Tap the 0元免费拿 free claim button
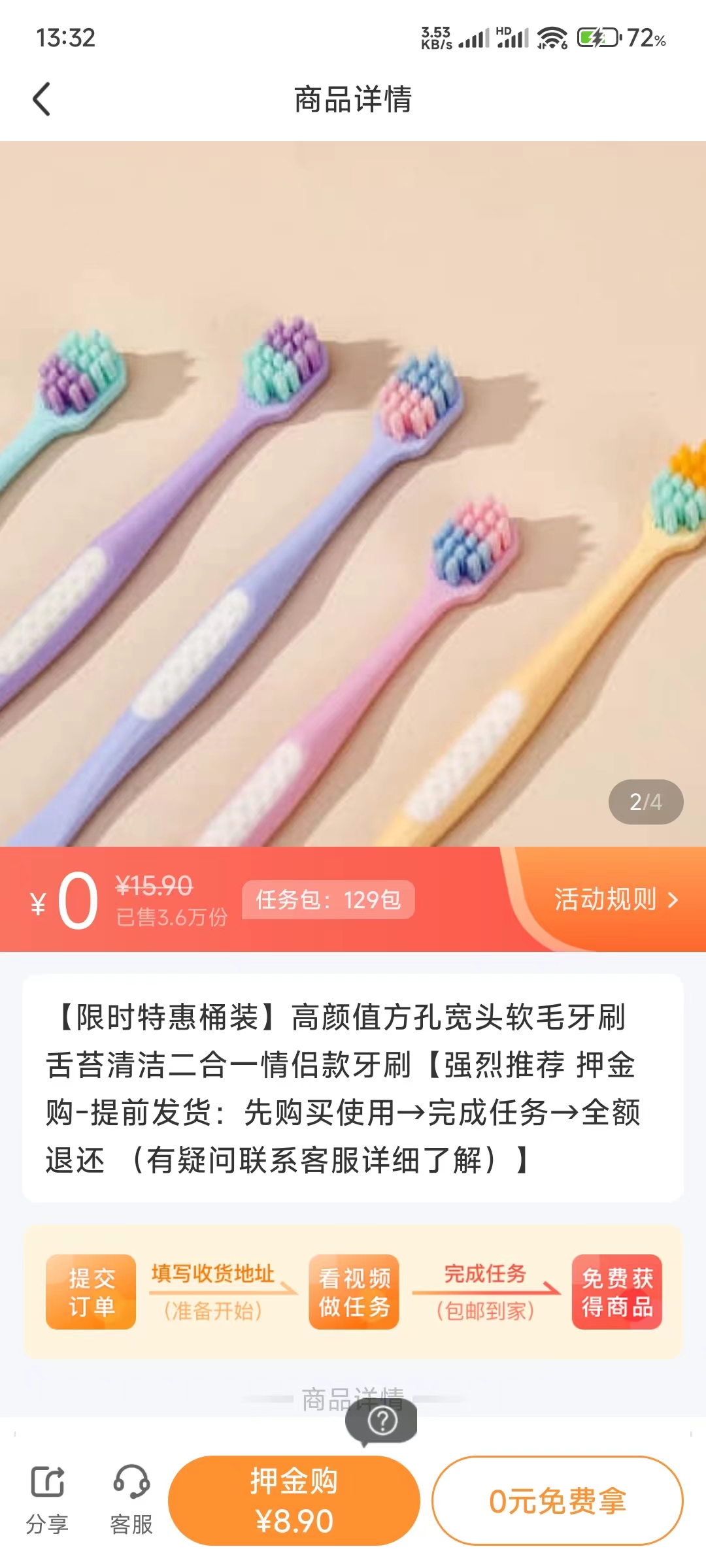706x1568 pixels. pyautogui.click(x=561, y=1501)
